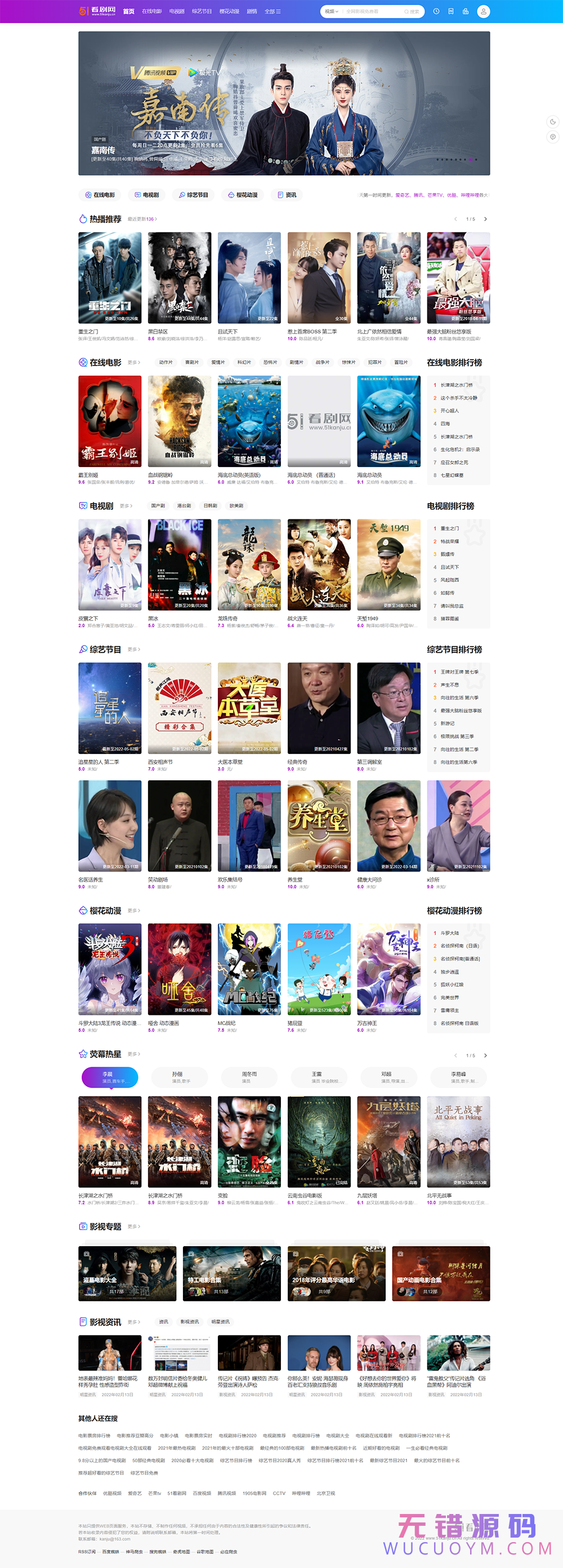
Task: Click the camera icon beside 影视专题 heading
Action: tap(82, 1226)
